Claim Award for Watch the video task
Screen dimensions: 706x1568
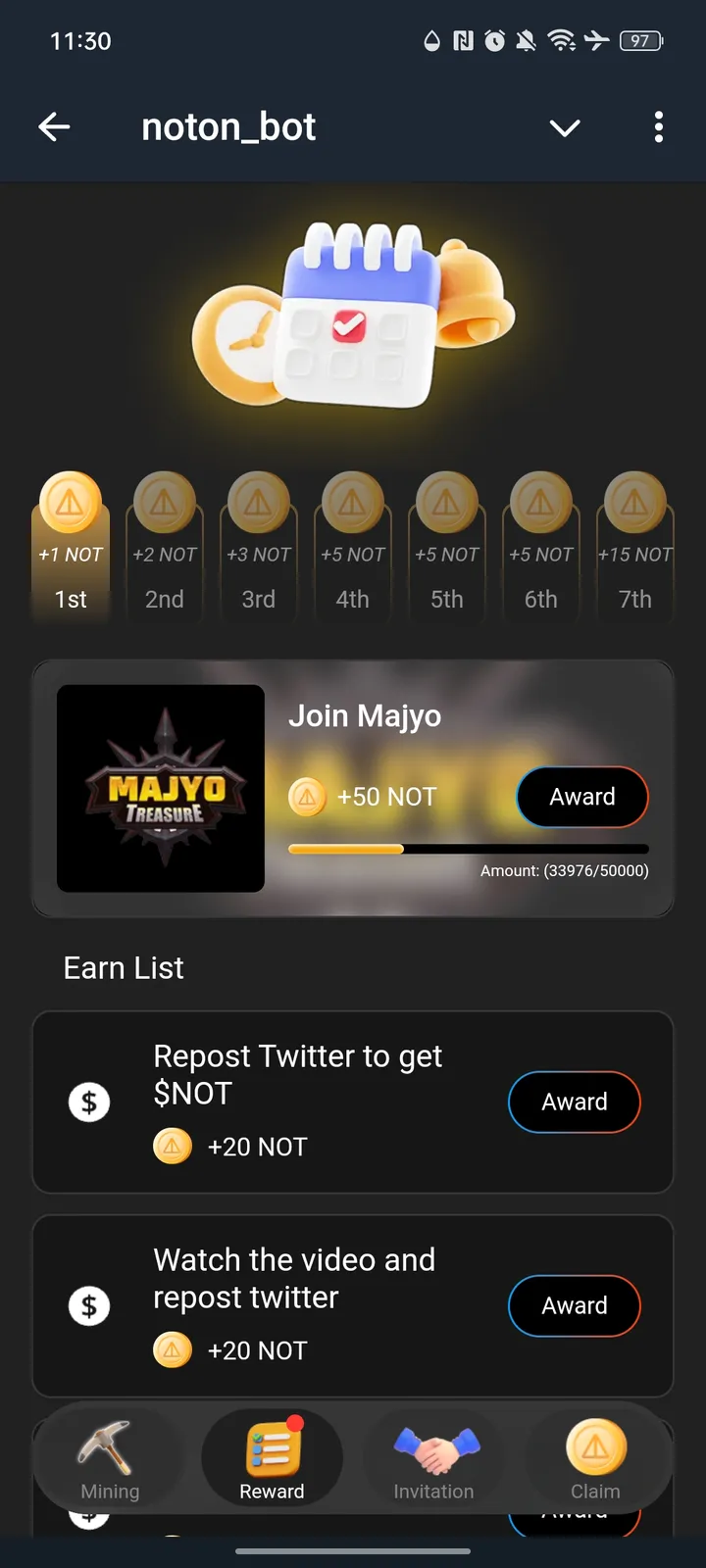coord(575,1305)
